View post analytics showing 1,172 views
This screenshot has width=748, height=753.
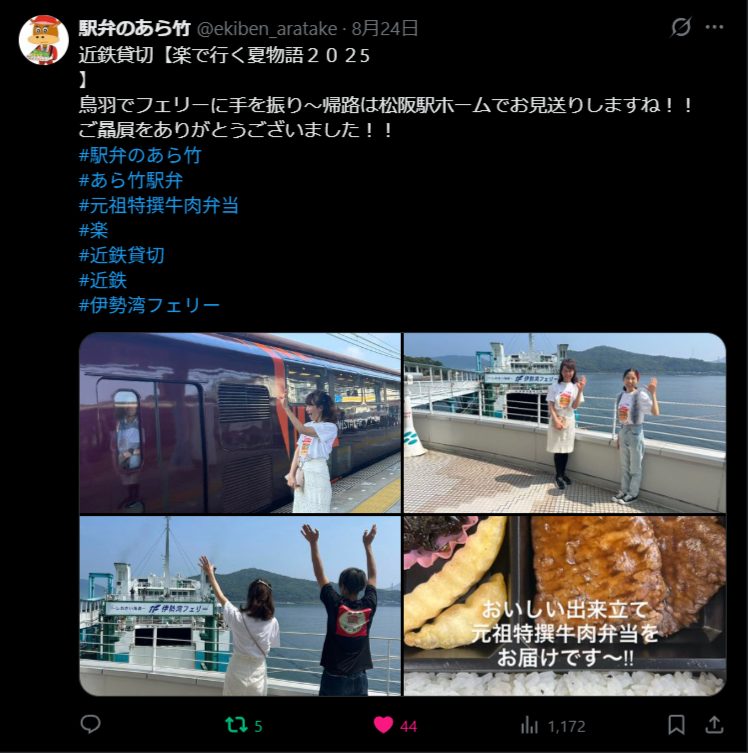tap(530, 726)
